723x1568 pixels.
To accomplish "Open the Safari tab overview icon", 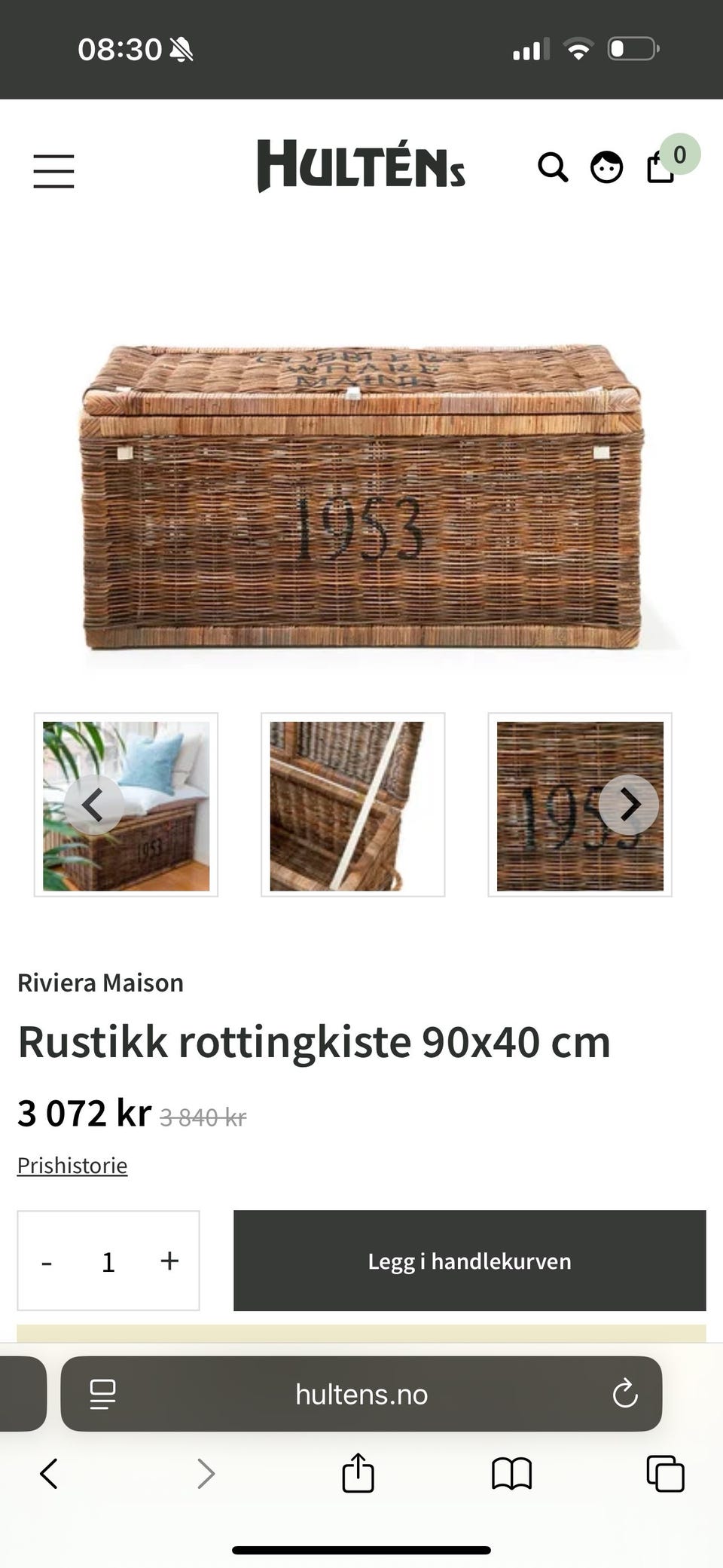I will click(662, 1475).
